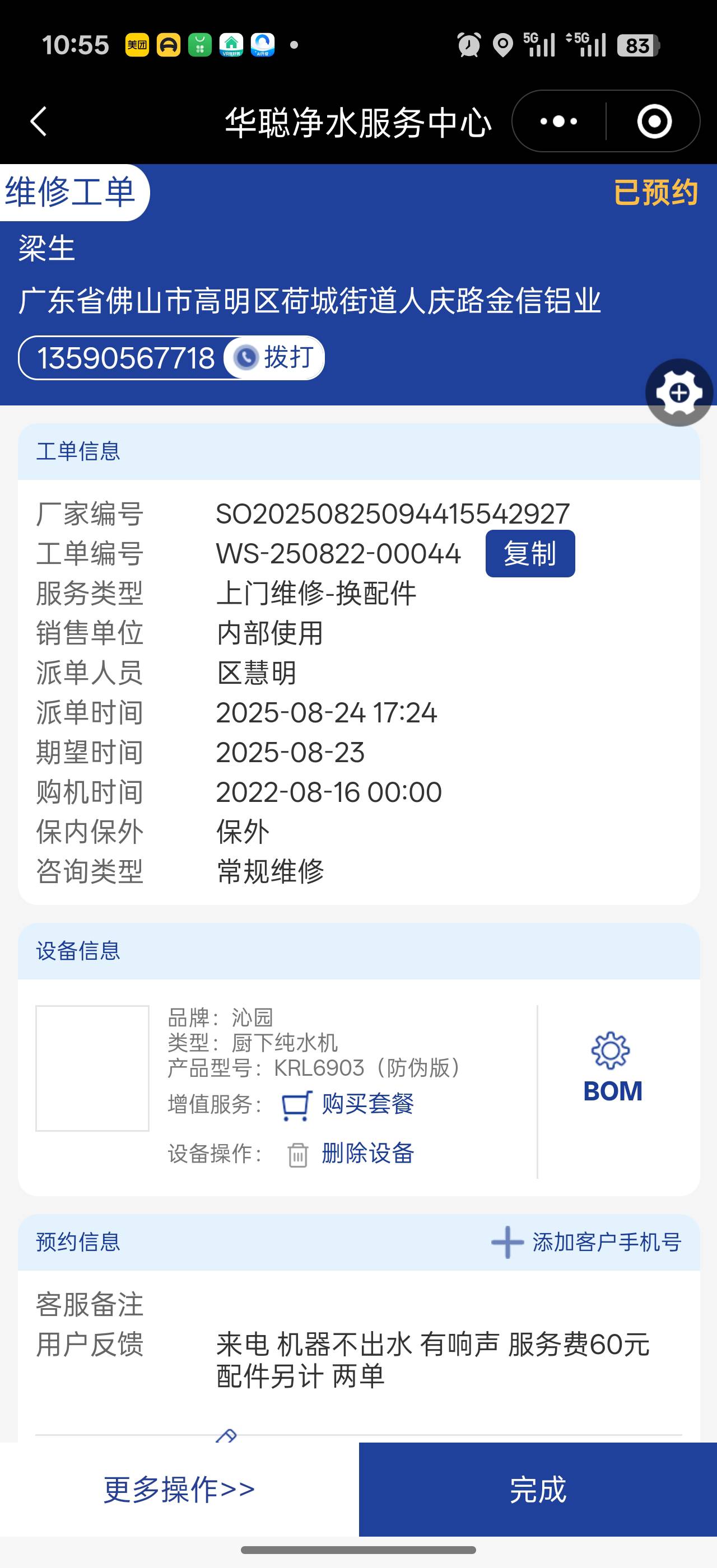This screenshot has height=1568, width=717.
Task: Open 更多操作 for more actions
Action: pos(179,1490)
